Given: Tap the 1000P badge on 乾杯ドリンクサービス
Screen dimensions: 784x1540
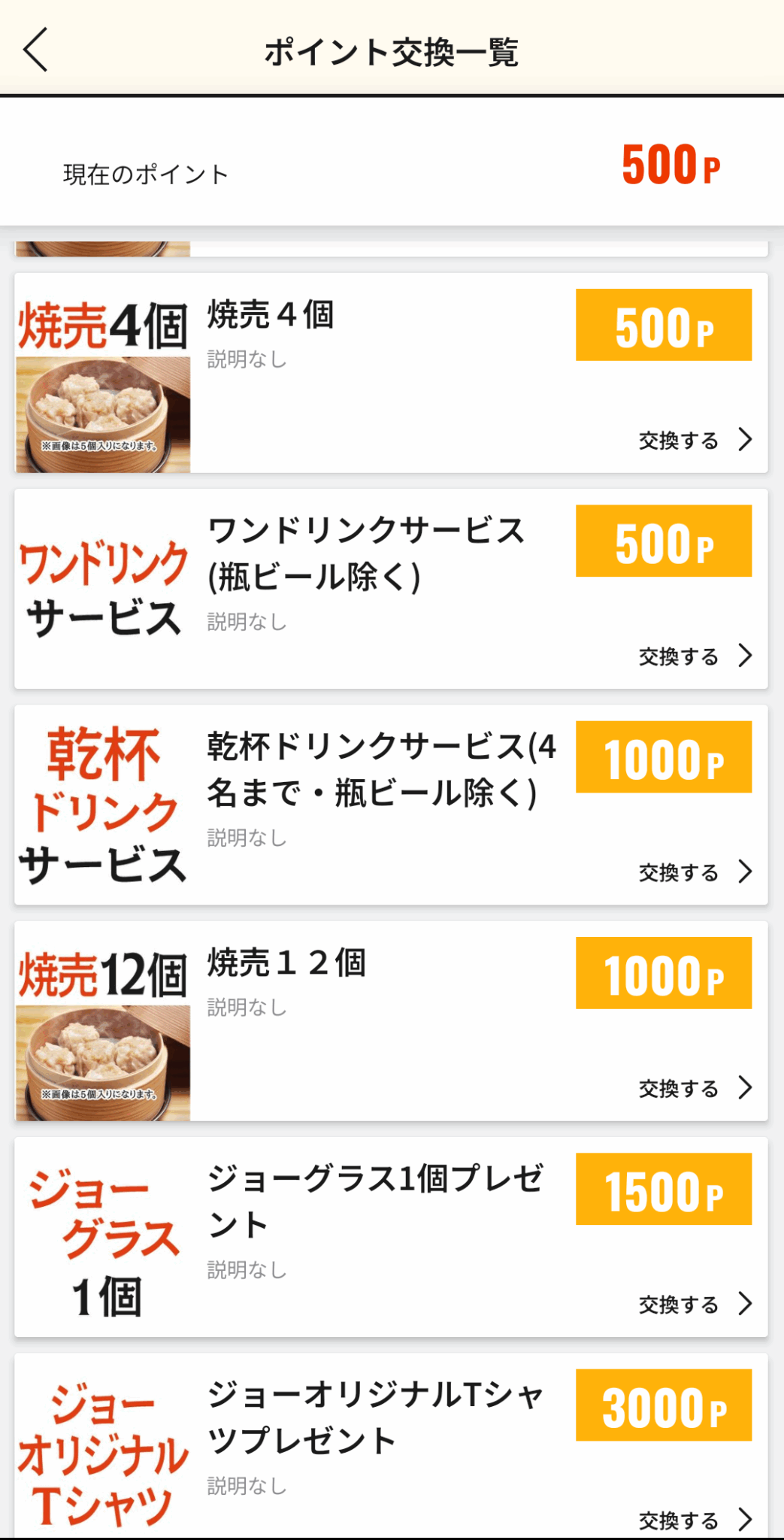Looking at the screenshot, I should point(663,757).
